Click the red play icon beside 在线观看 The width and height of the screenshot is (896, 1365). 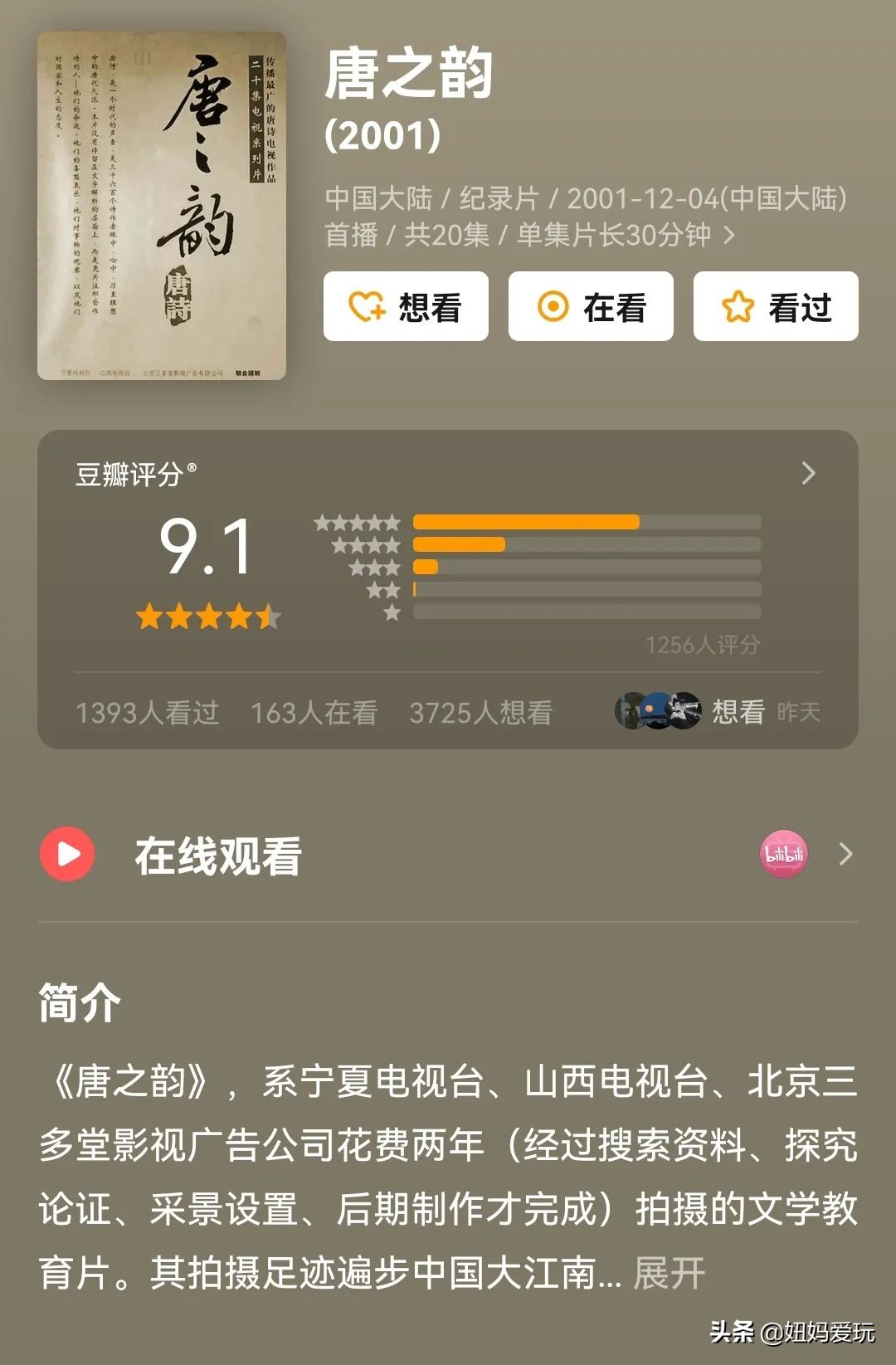point(68,853)
